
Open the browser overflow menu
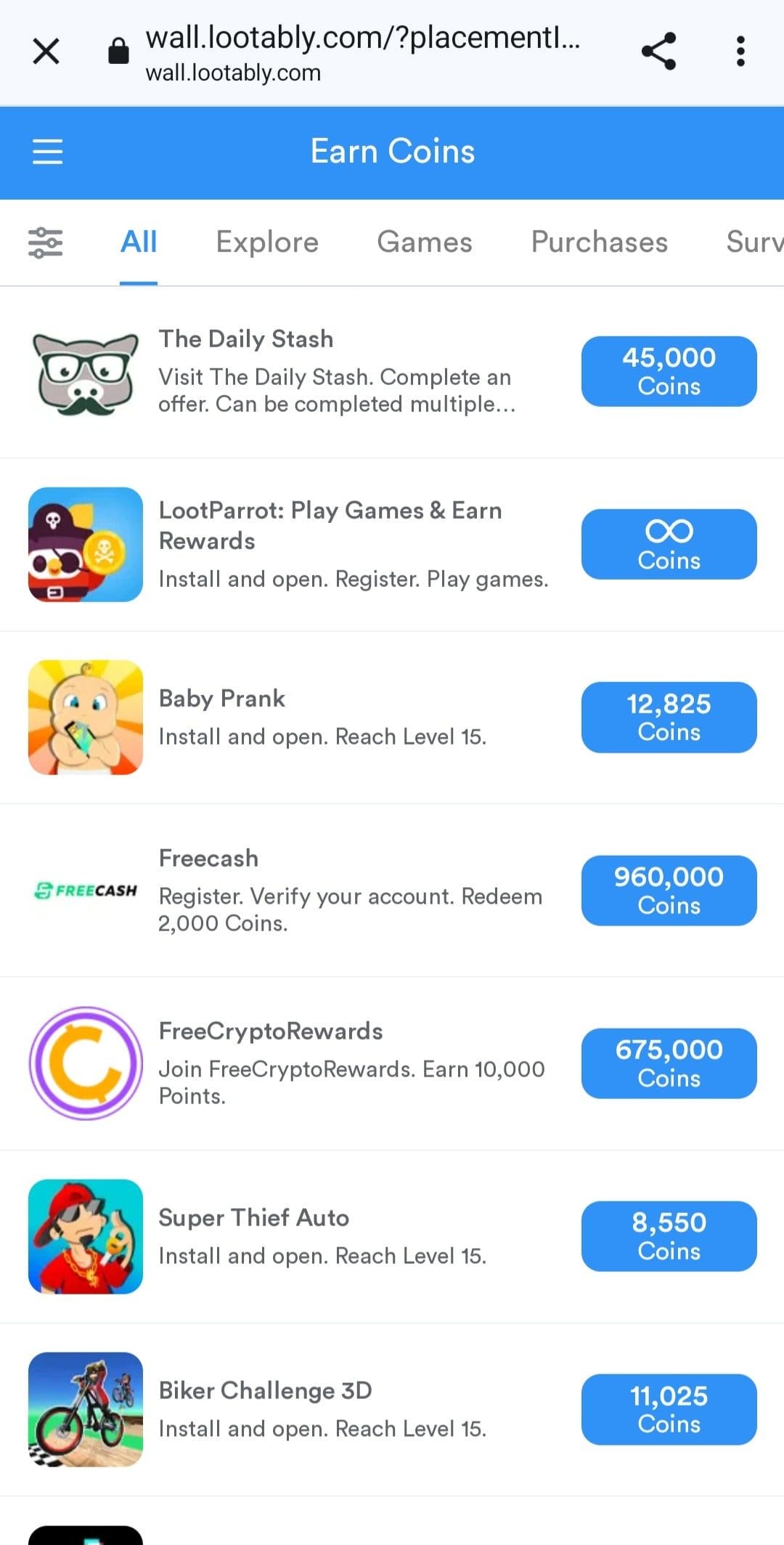(x=740, y=52)
